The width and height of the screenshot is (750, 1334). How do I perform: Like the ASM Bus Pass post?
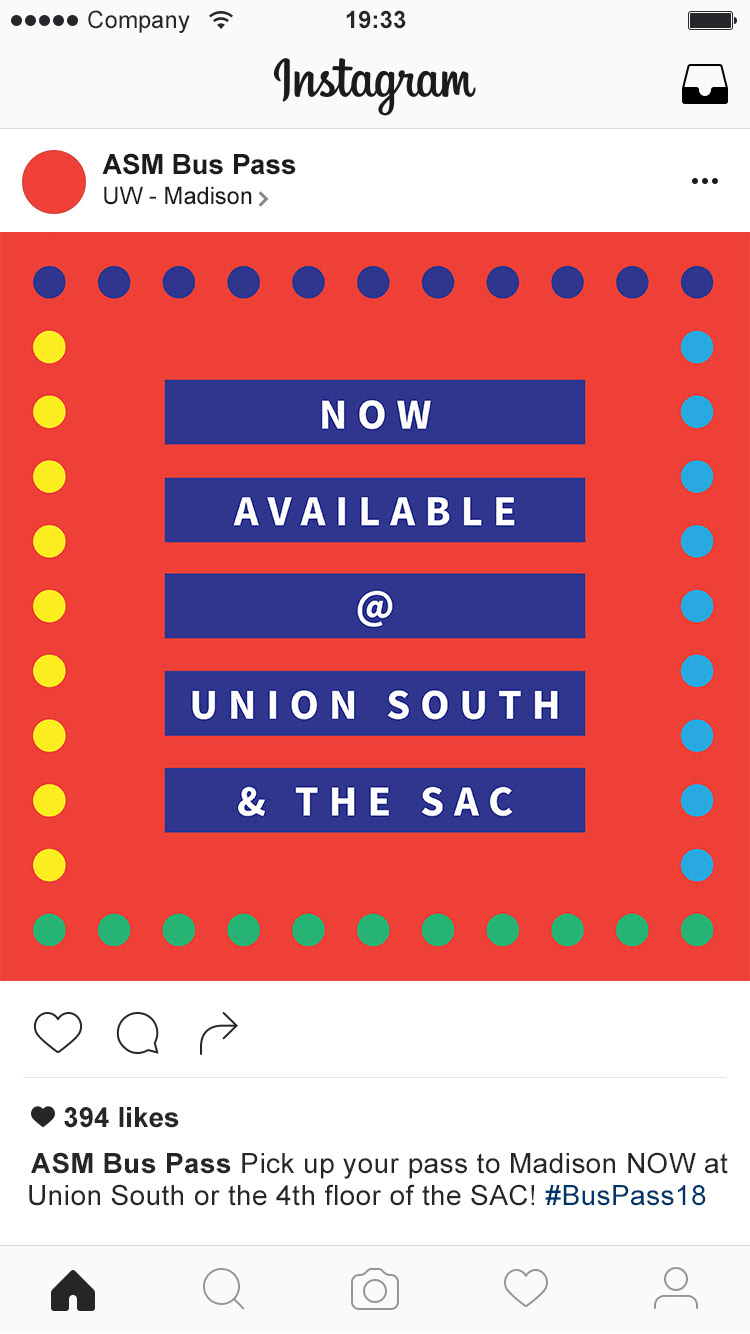click(x=58, y=1033)
